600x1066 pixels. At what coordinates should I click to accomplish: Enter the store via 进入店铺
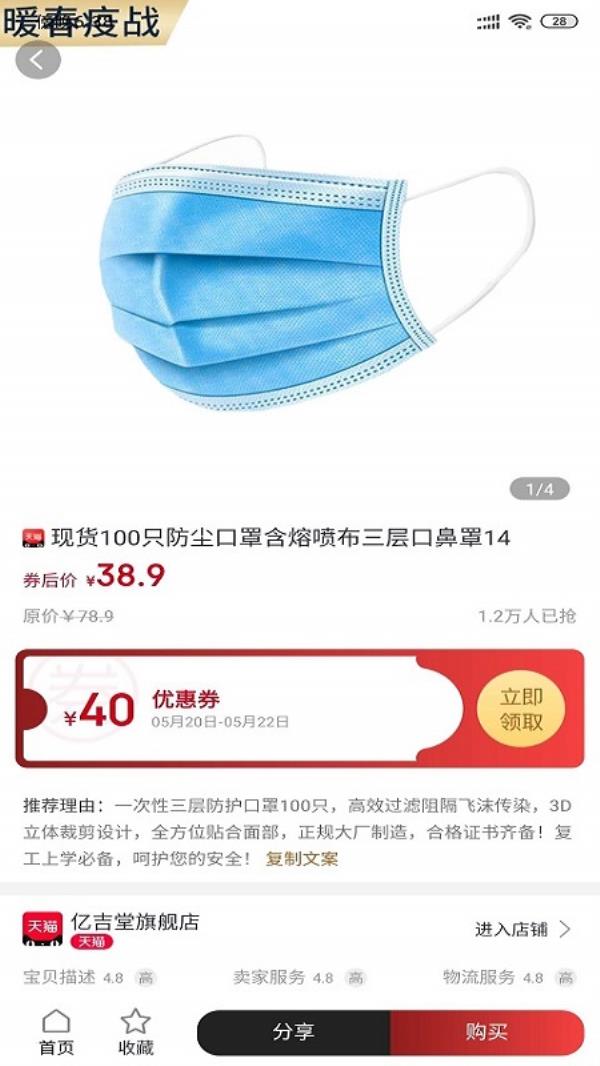pos(522,929)
